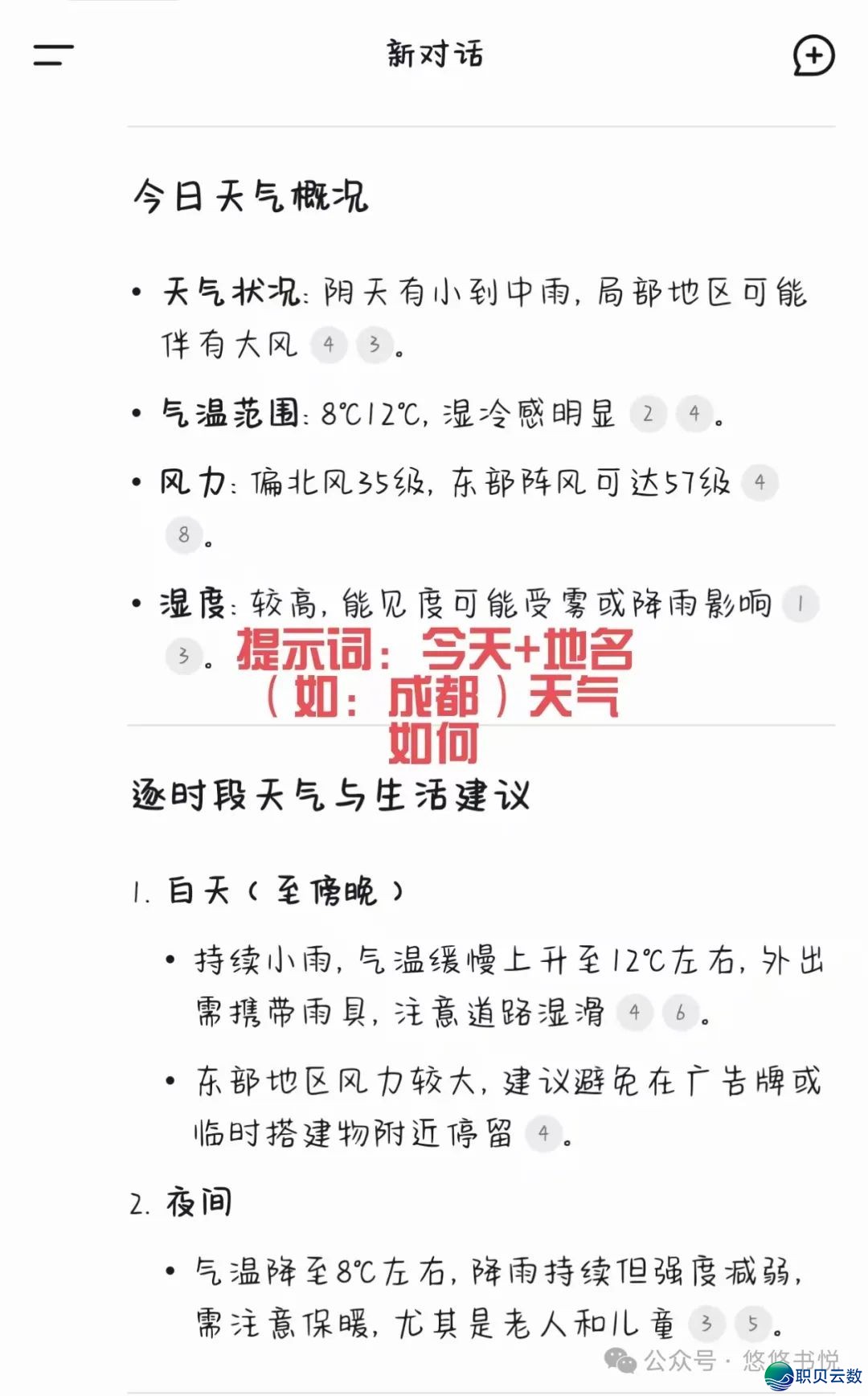Open citation 5 after 老人和儿童
The height and width of the screenshot is (1396, 868).
click(752, 1323)
